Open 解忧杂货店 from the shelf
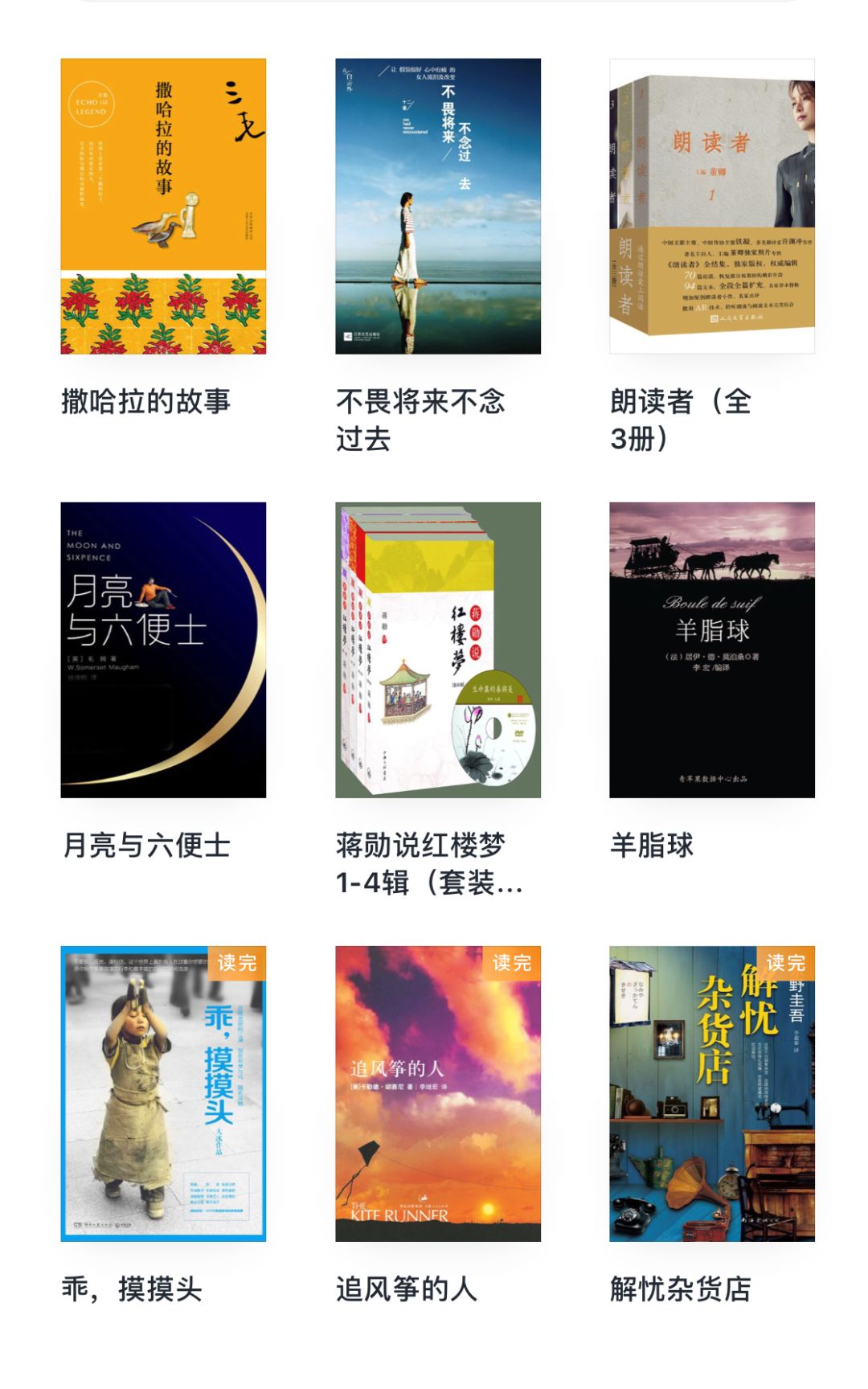This screenshot has width=868, height=1389. click(711, 1093)
